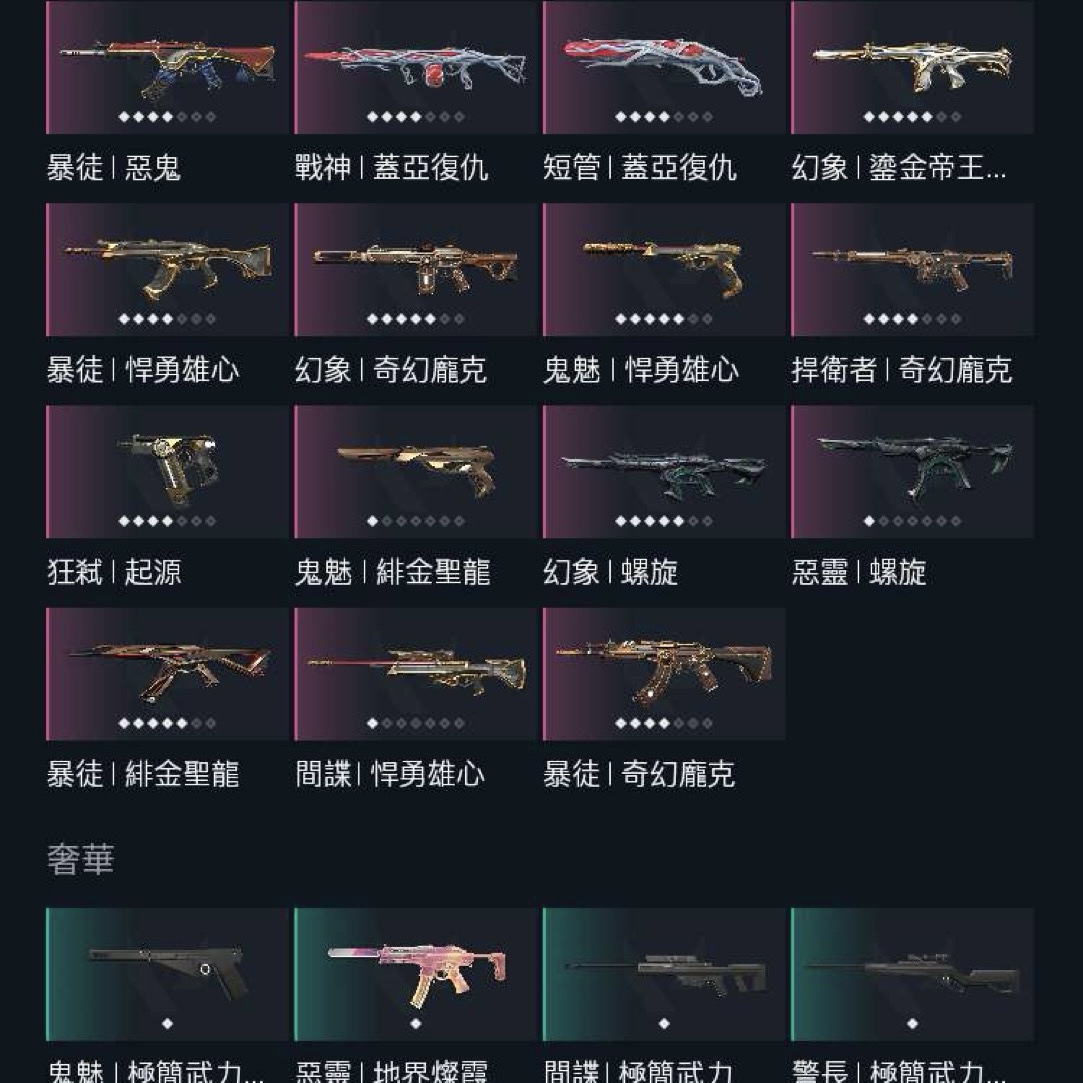
Task: View the 惡靈 | 地界燦霞 skin
Action: [x=415, y=974]
